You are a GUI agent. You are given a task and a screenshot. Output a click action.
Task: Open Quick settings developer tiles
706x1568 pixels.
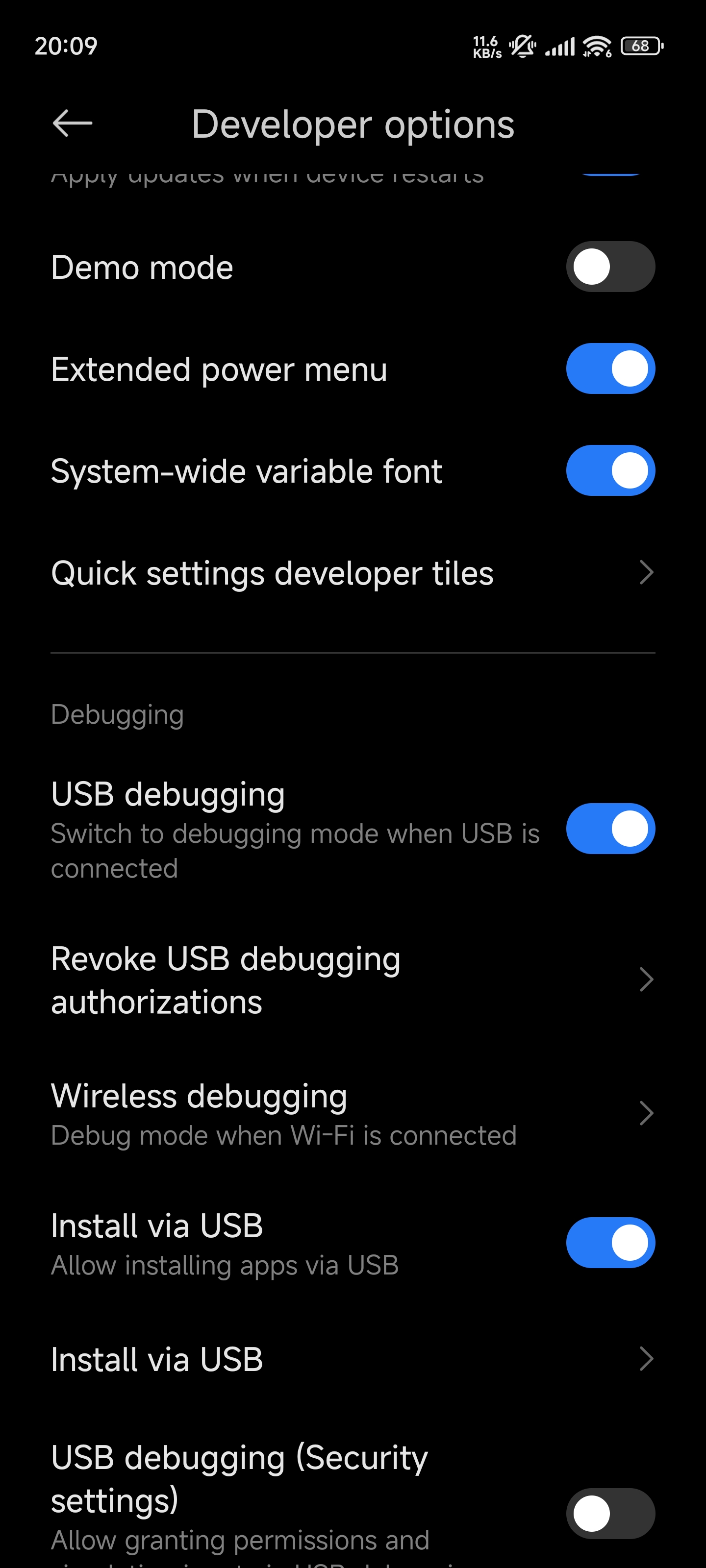pyautogui.click(x=353, y=573)
